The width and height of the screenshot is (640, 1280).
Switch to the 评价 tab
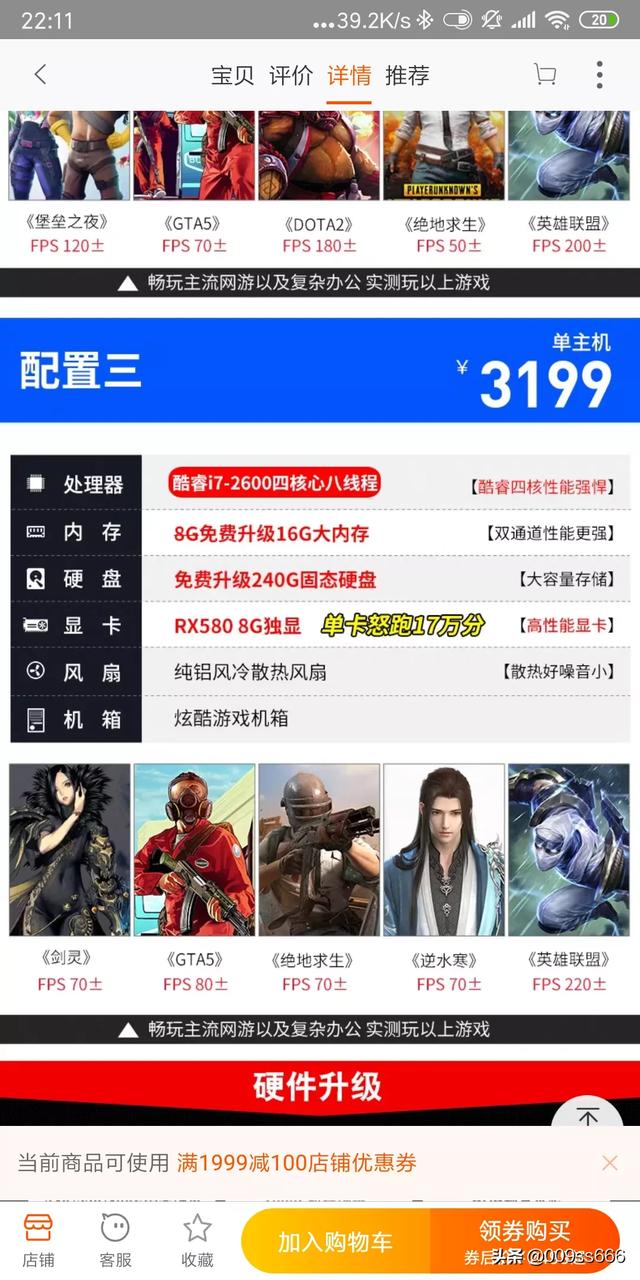point(291,75)
